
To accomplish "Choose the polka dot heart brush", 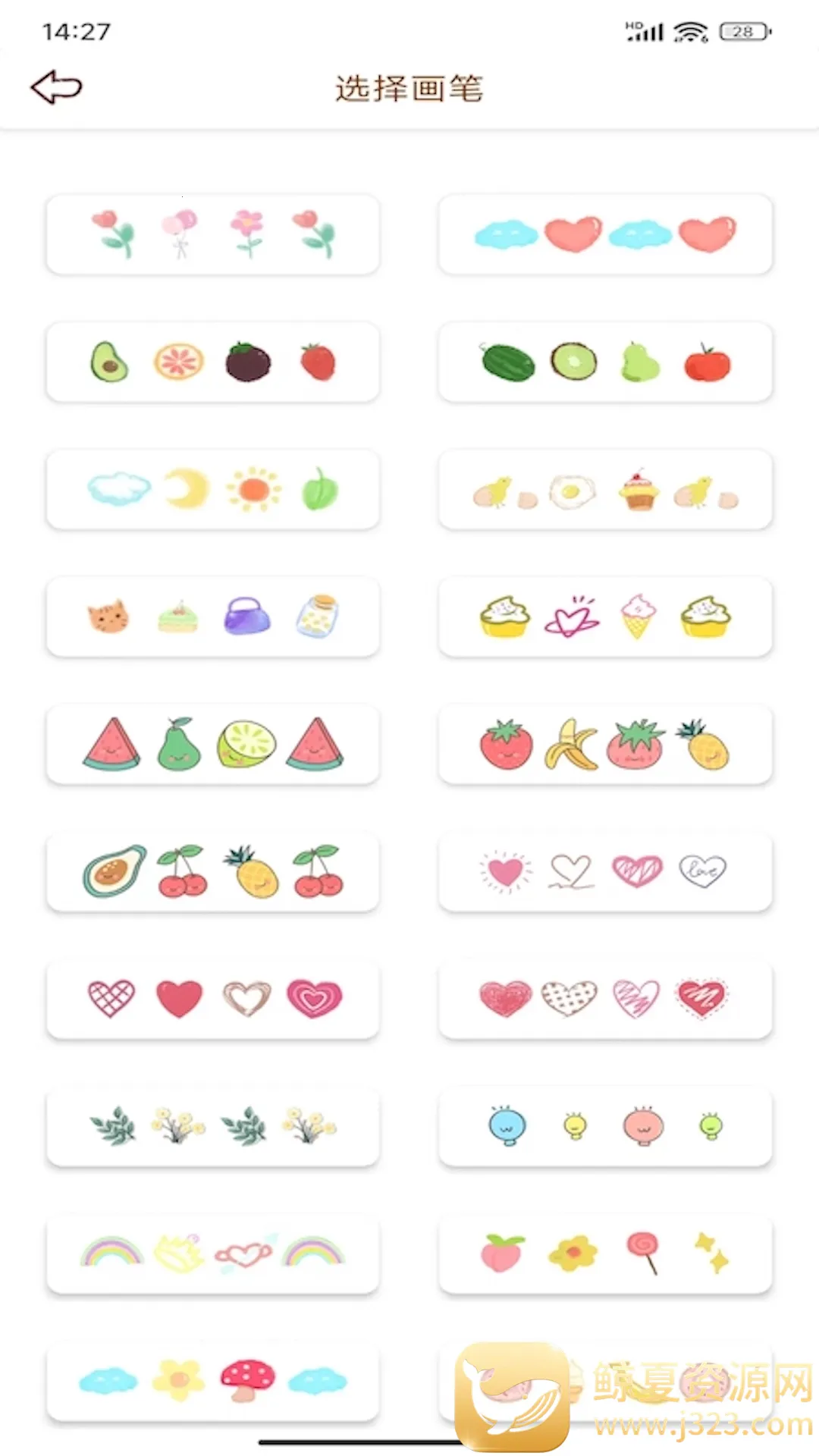I will (x=605, y=999).
